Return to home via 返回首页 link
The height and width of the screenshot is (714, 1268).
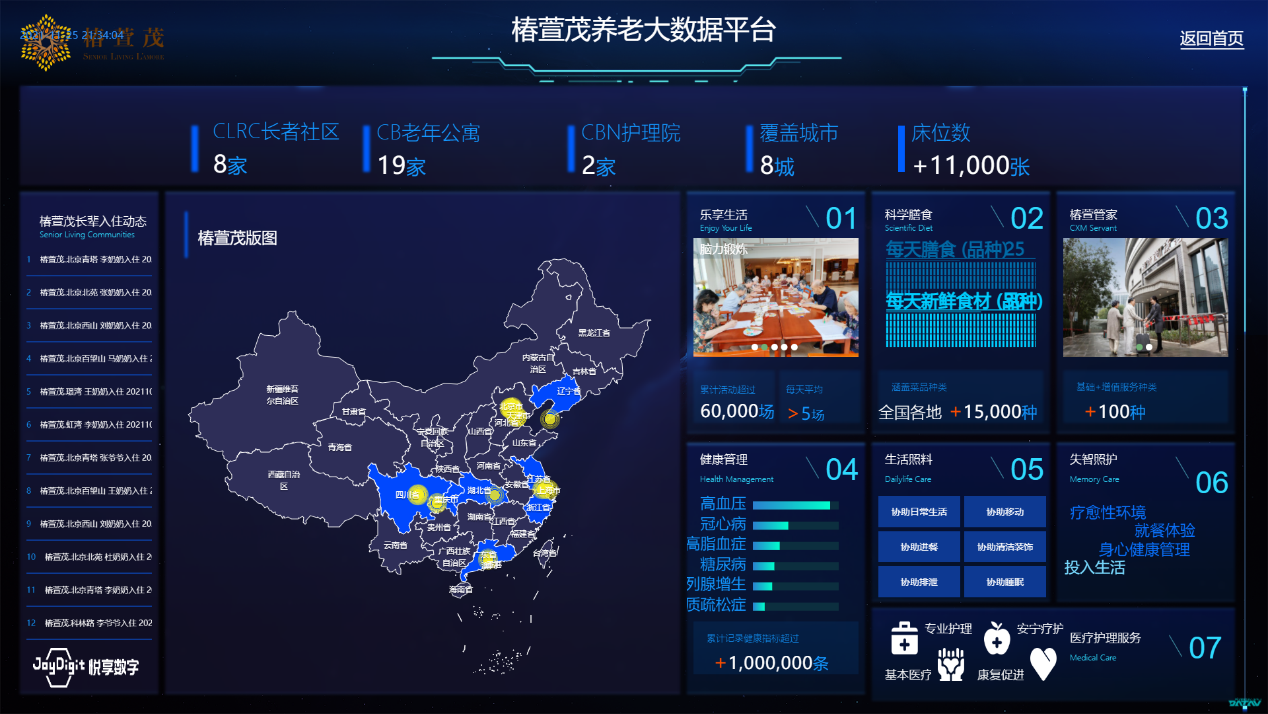pos(1211,39)
